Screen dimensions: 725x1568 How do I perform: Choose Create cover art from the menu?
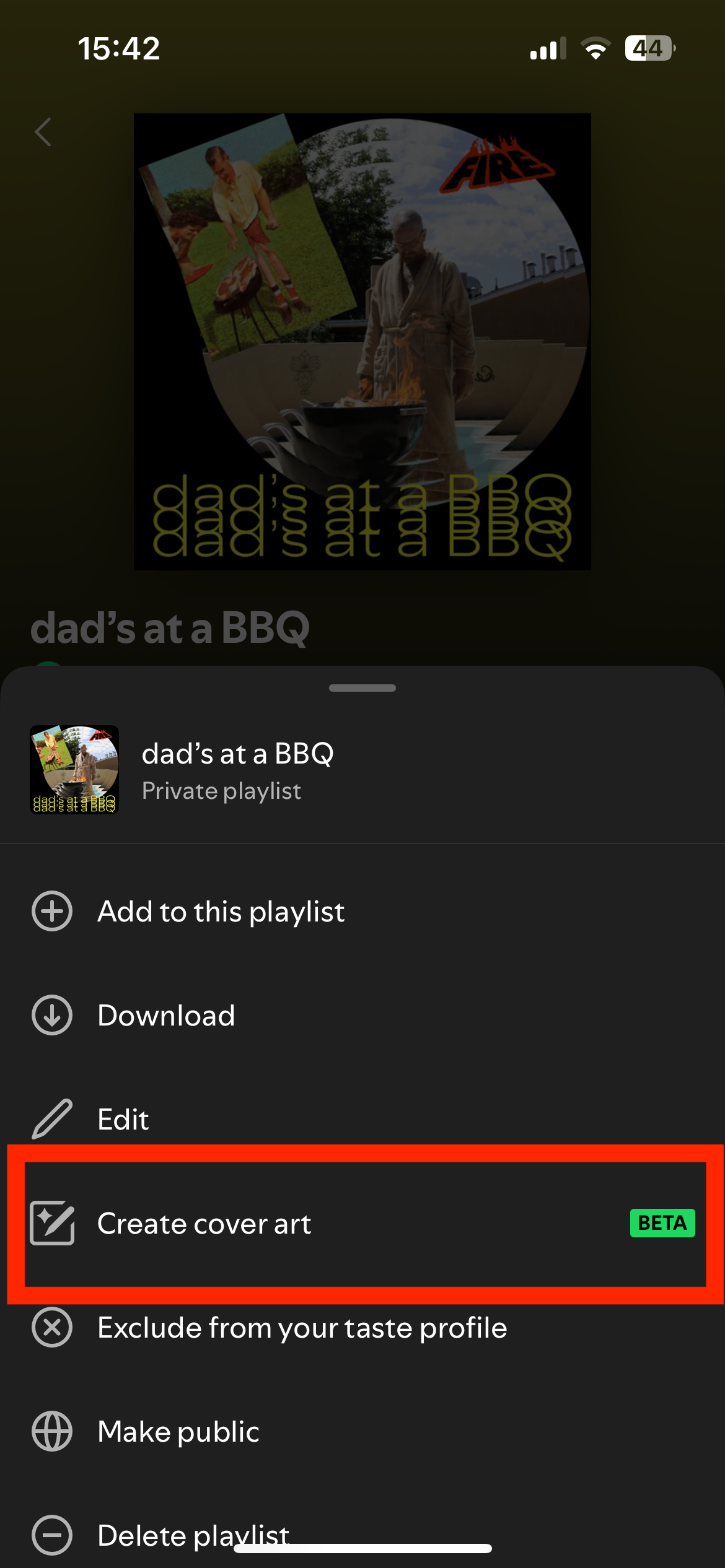204,1224
